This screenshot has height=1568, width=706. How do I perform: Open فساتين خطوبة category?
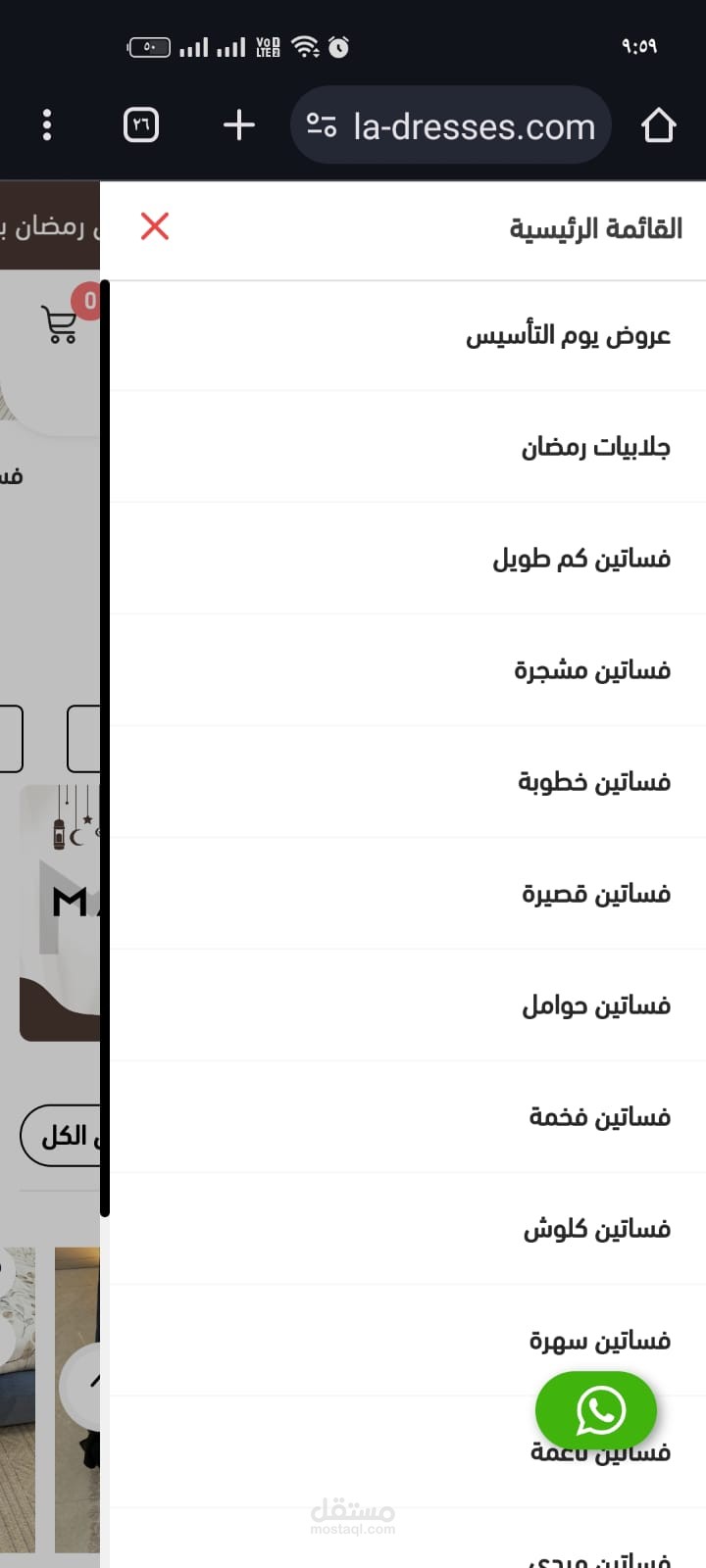[594, 783]
